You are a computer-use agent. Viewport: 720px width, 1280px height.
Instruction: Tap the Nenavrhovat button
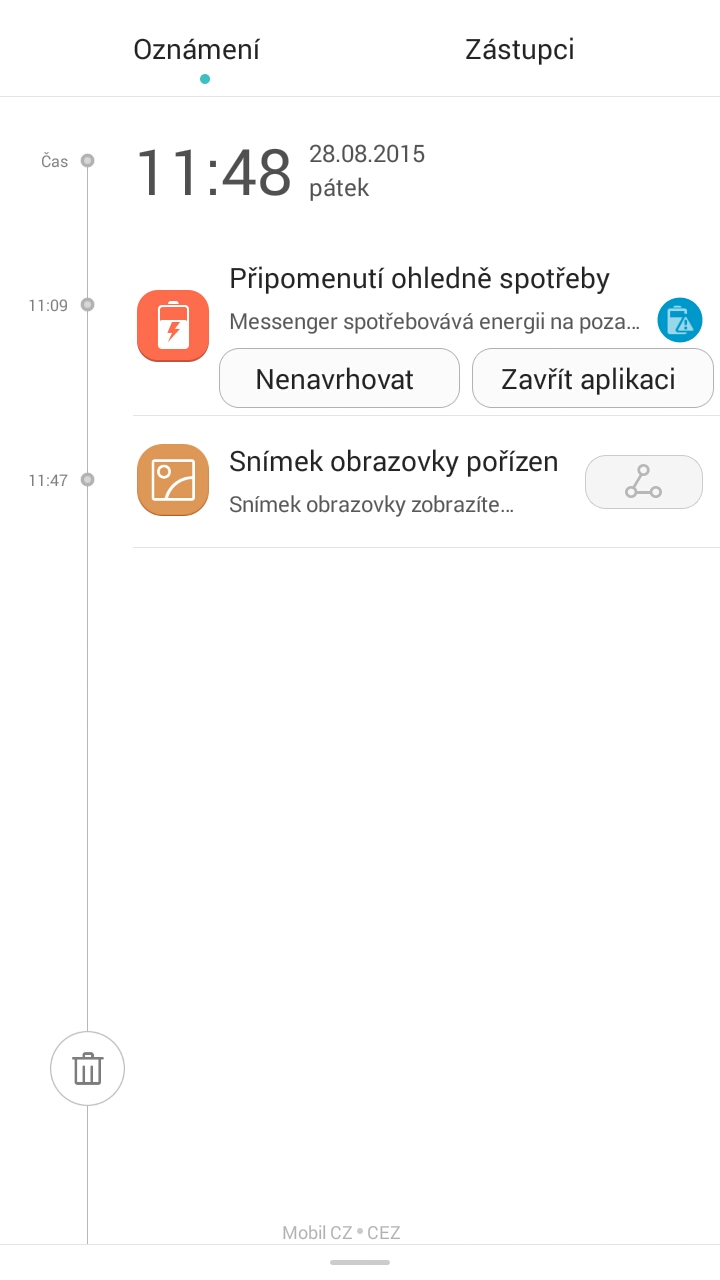tap(339, 379)
